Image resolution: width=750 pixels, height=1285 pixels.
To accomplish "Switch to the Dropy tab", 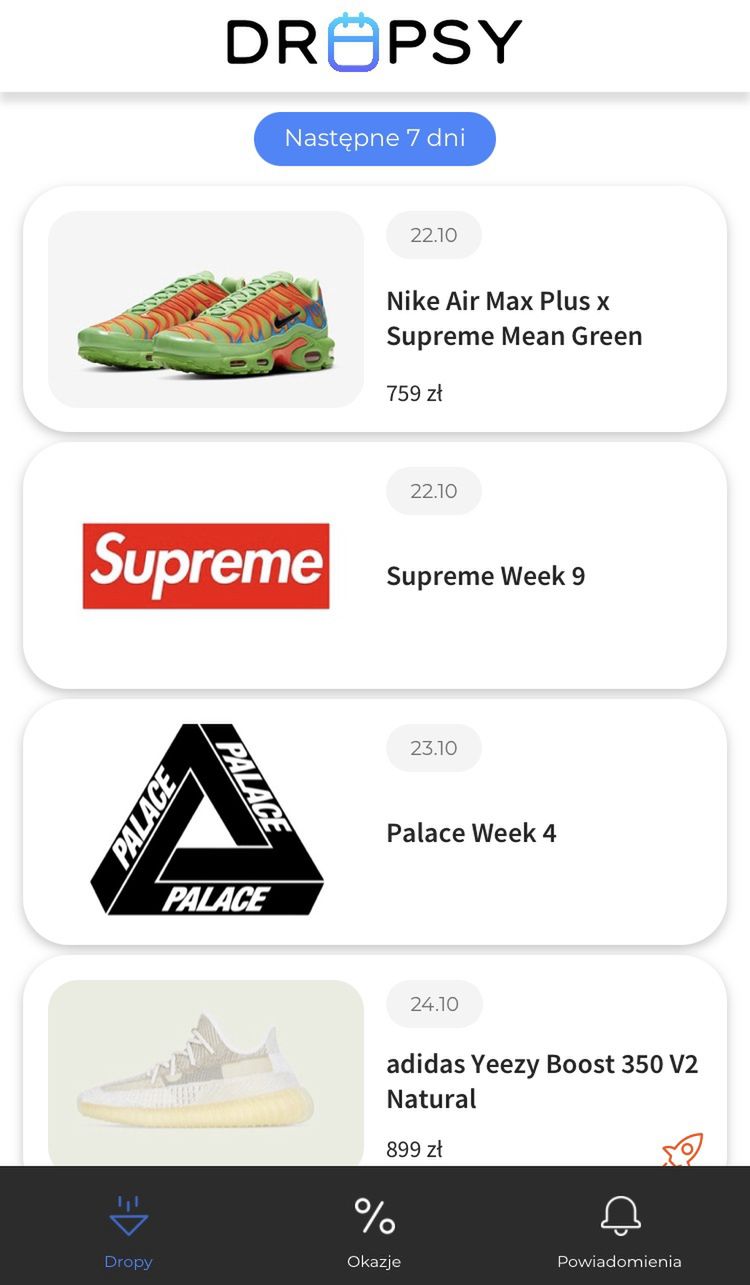I will 128,1230.
